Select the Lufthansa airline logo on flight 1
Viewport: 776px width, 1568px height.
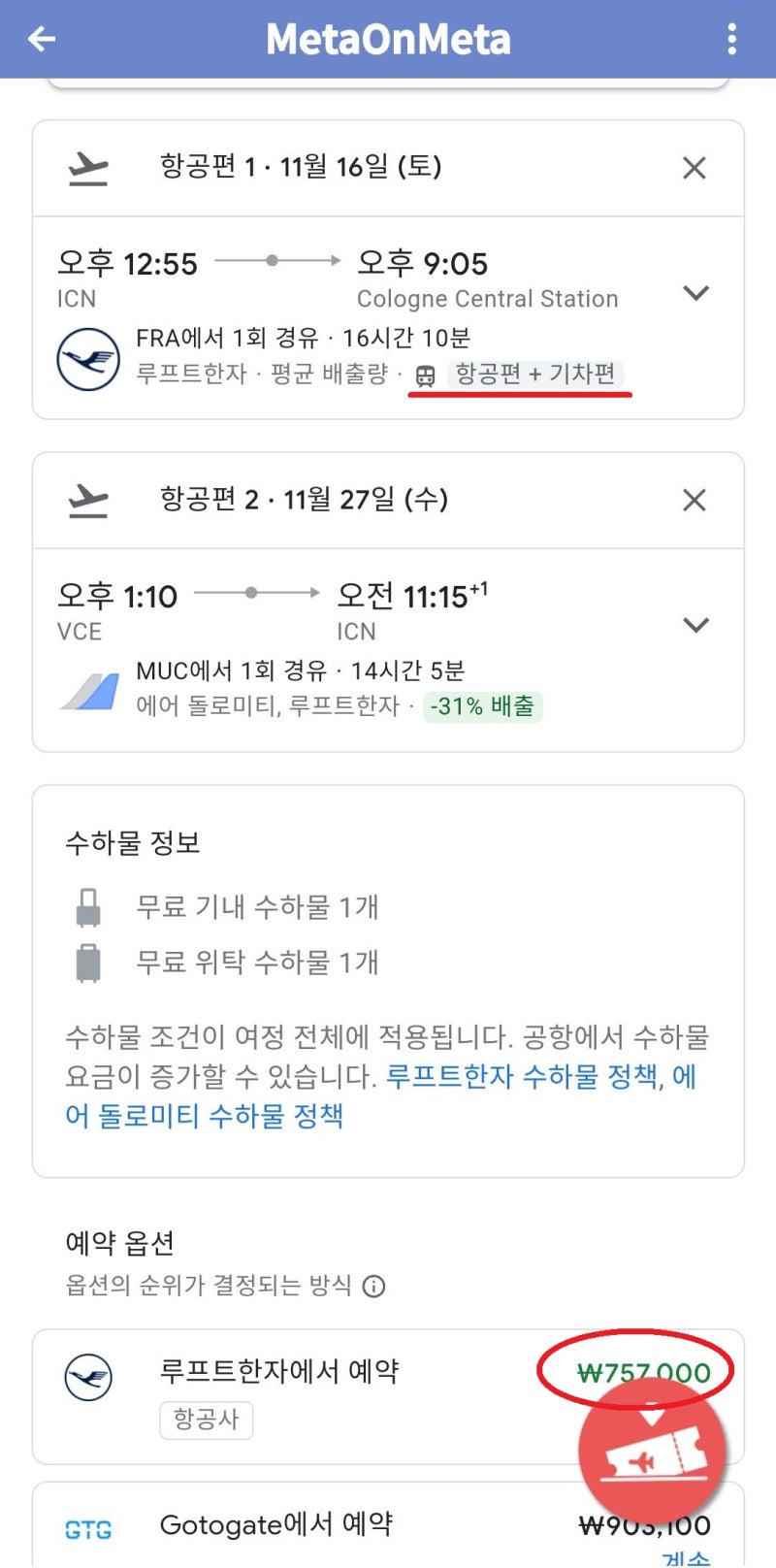click(x=86, y=357)
